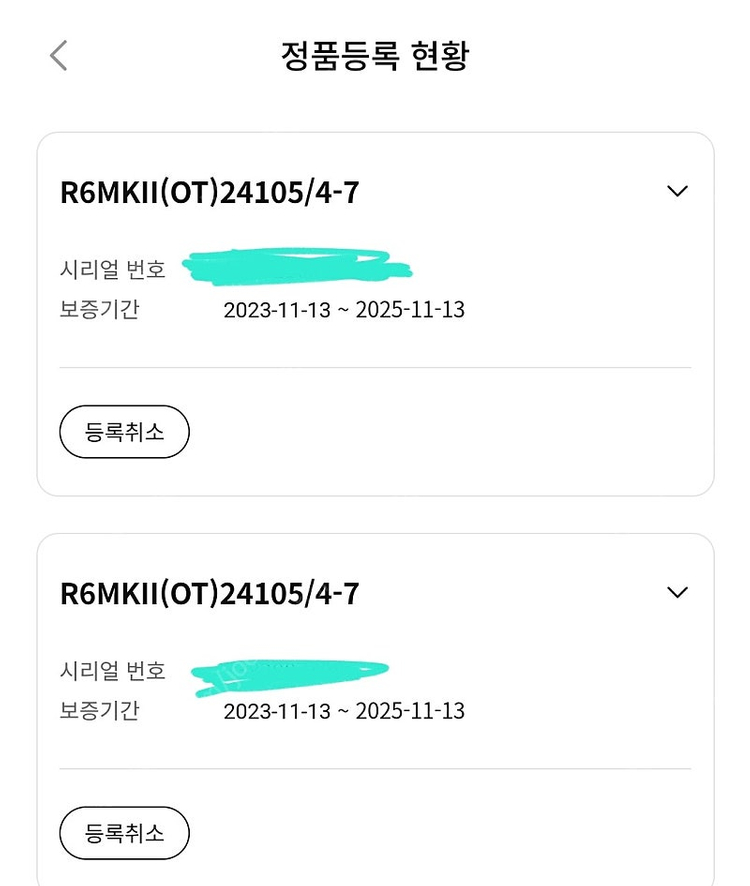
Task: Tap the 보증기간 label on first card
Action: 103,310
